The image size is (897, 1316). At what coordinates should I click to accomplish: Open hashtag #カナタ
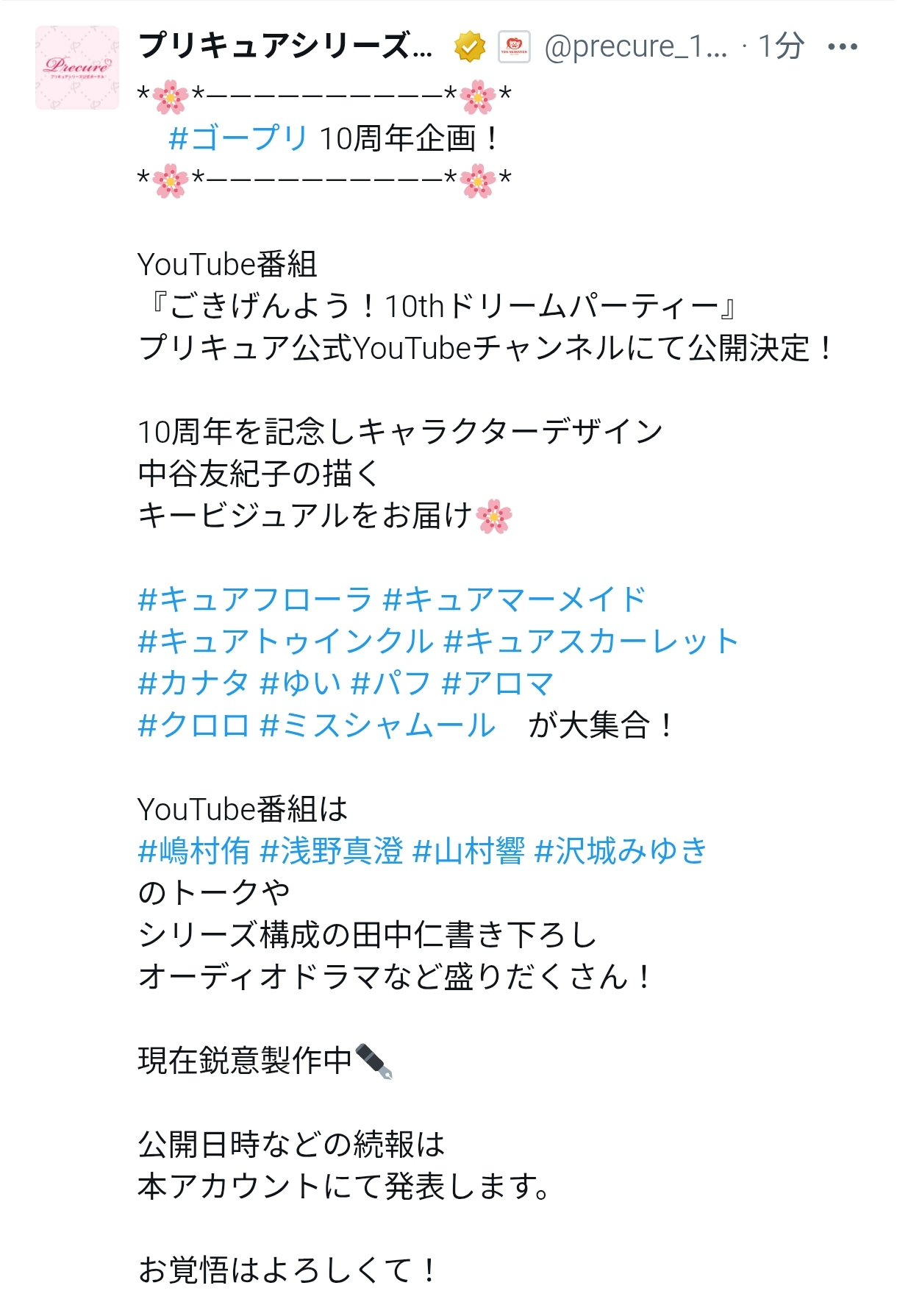193,683
